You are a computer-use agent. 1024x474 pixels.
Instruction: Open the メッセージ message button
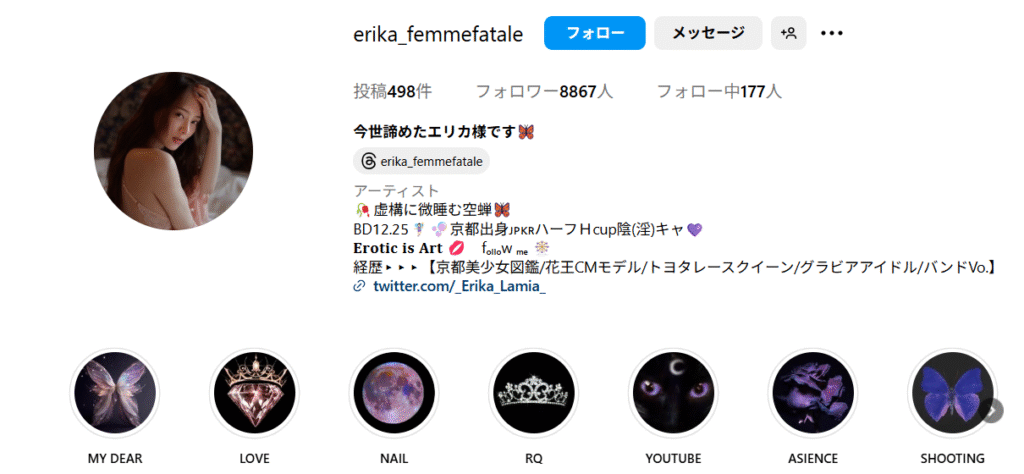pyautogui.click(x=708, y=33)
